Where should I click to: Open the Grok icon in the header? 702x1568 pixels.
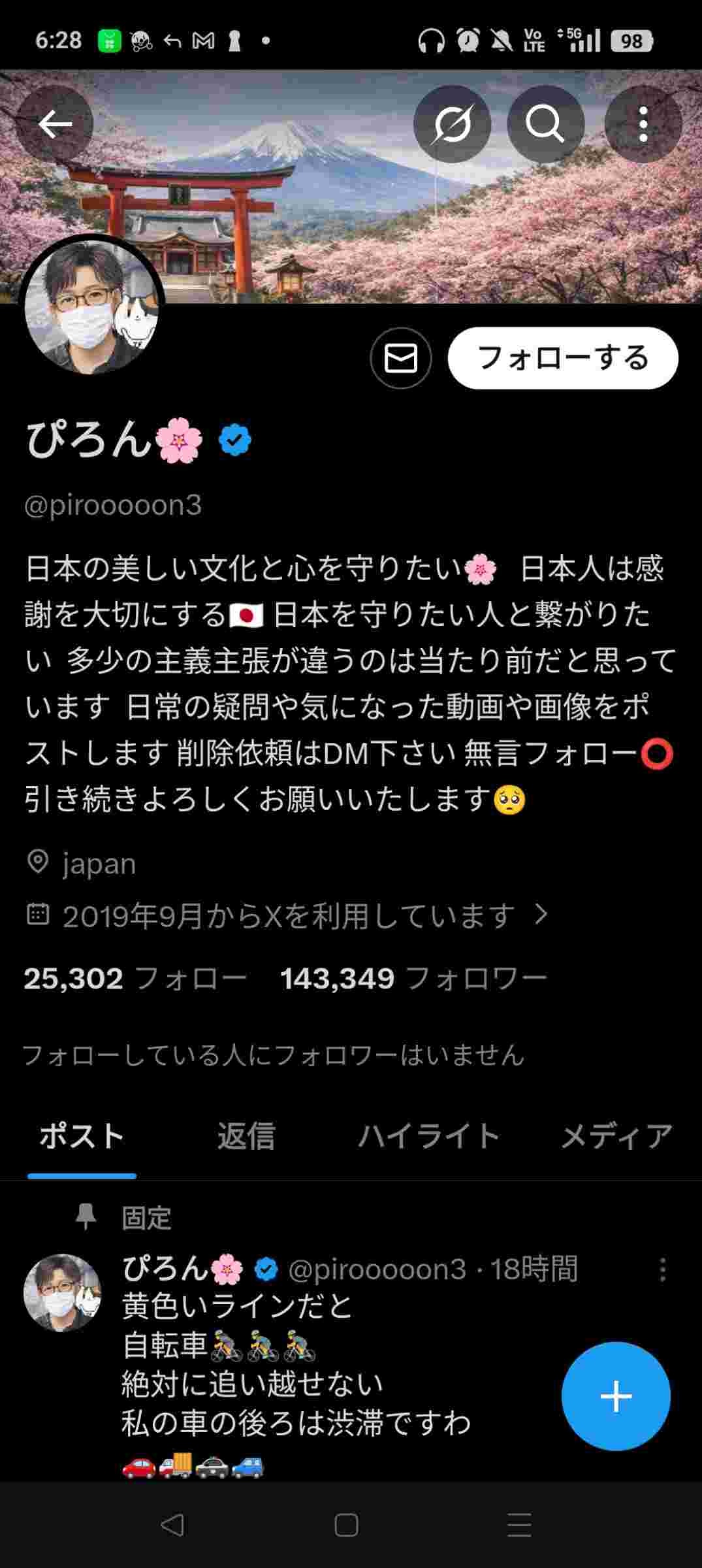(x=452, y=123)
